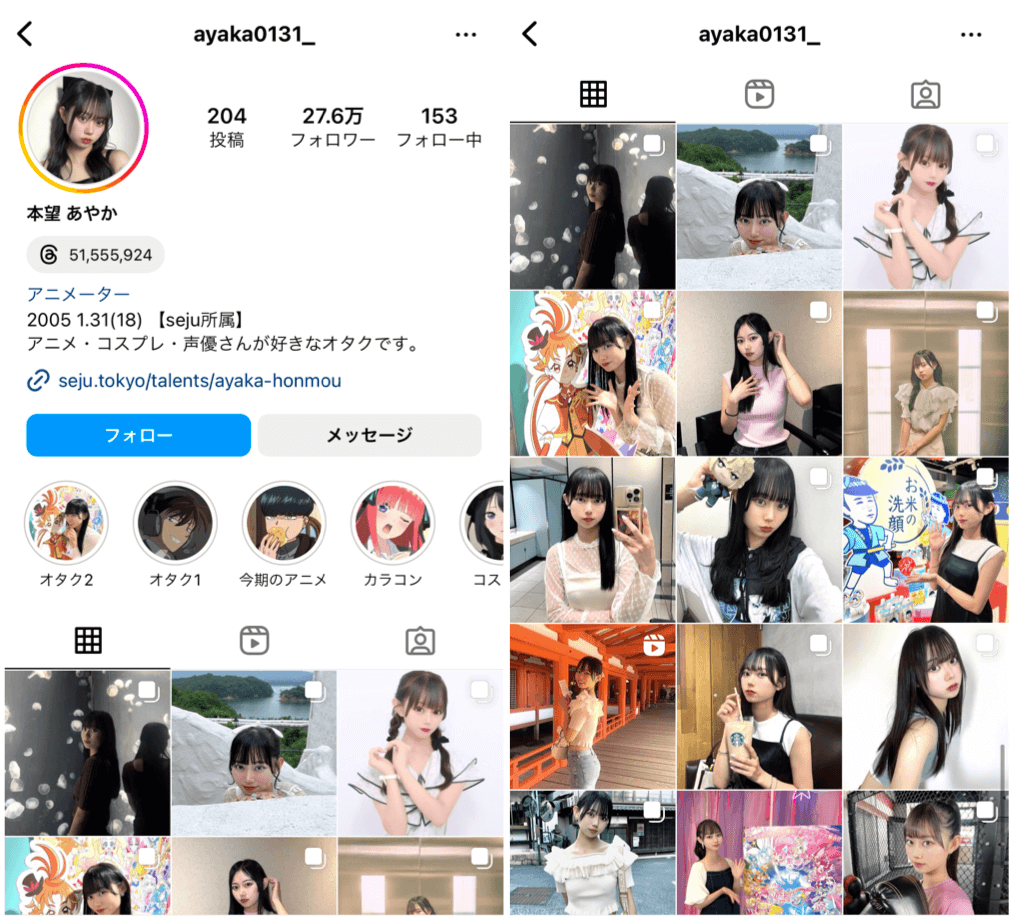The width and height of the screenshot is (1013, 919).
Task: View the 今期のアニメ highlight
Action: 284,524
